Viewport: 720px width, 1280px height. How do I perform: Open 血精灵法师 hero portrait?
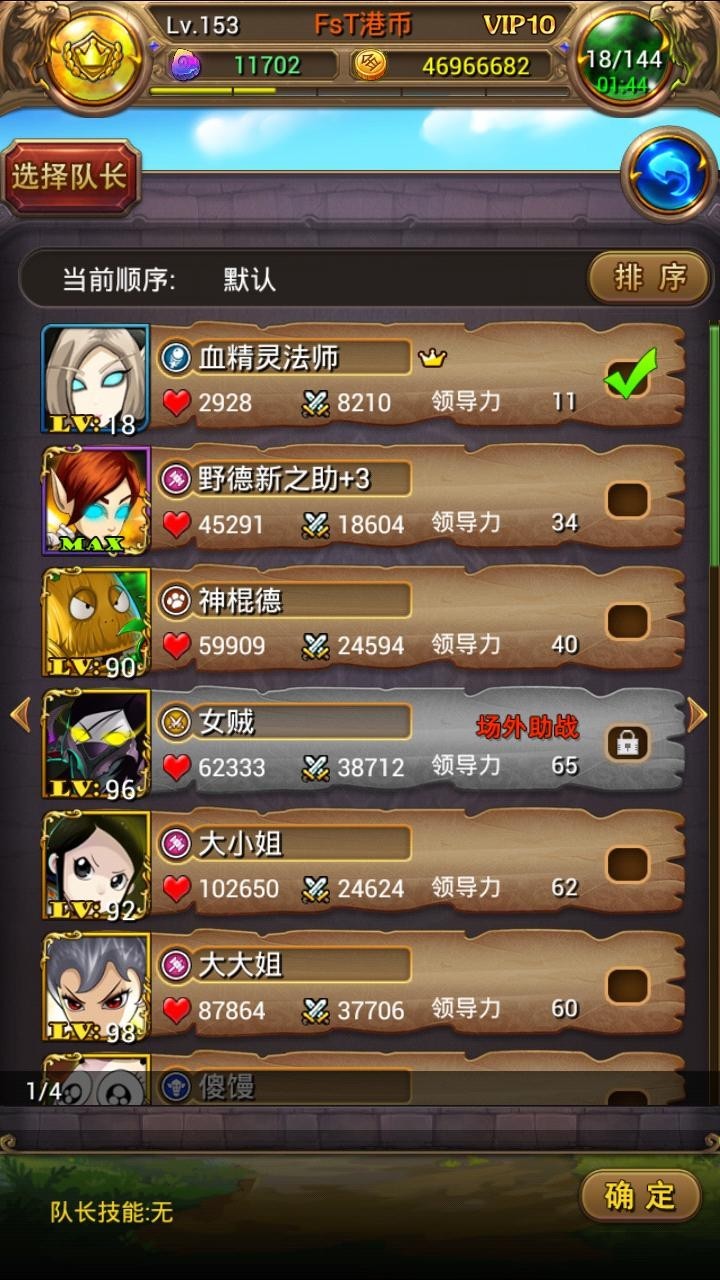95,379
